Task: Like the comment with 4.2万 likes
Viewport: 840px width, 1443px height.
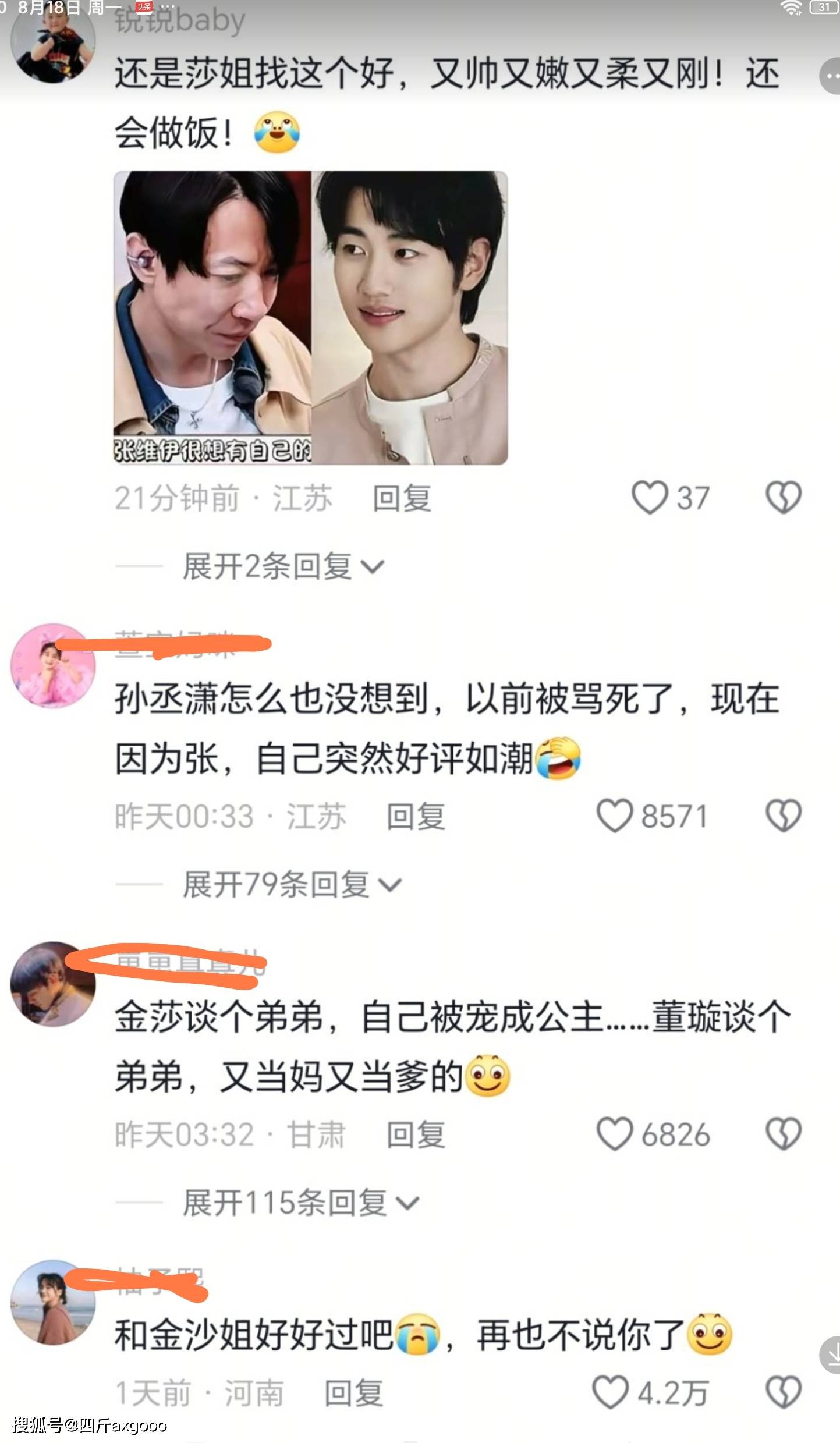Action: click(x=610, y=1393)
